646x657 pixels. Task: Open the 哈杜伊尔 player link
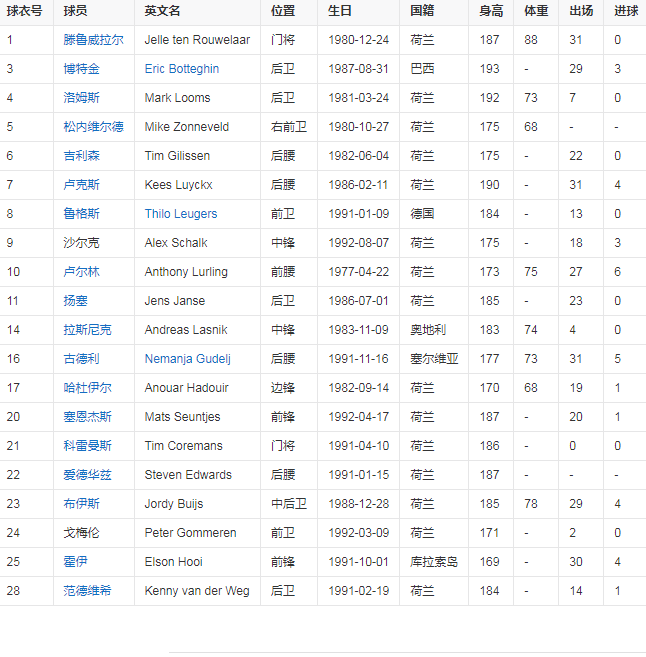pyautogui.click(x=87, y=388)
